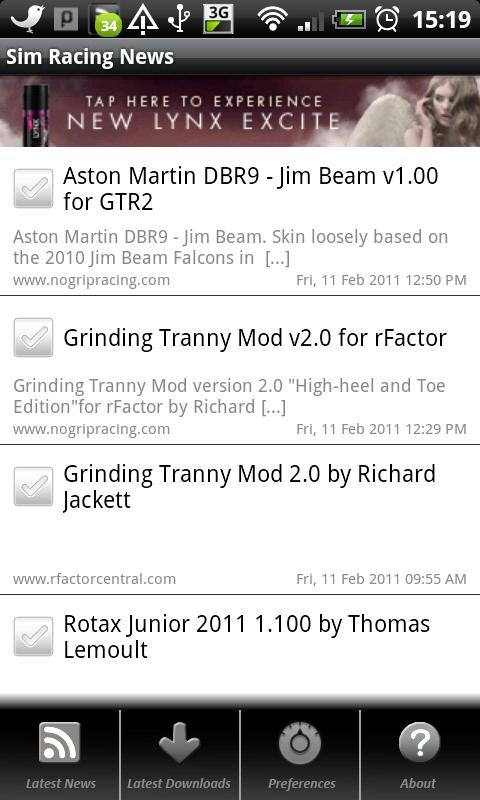The image size is (480, 800).
Task: View the About tab
Action: [420, 755]
